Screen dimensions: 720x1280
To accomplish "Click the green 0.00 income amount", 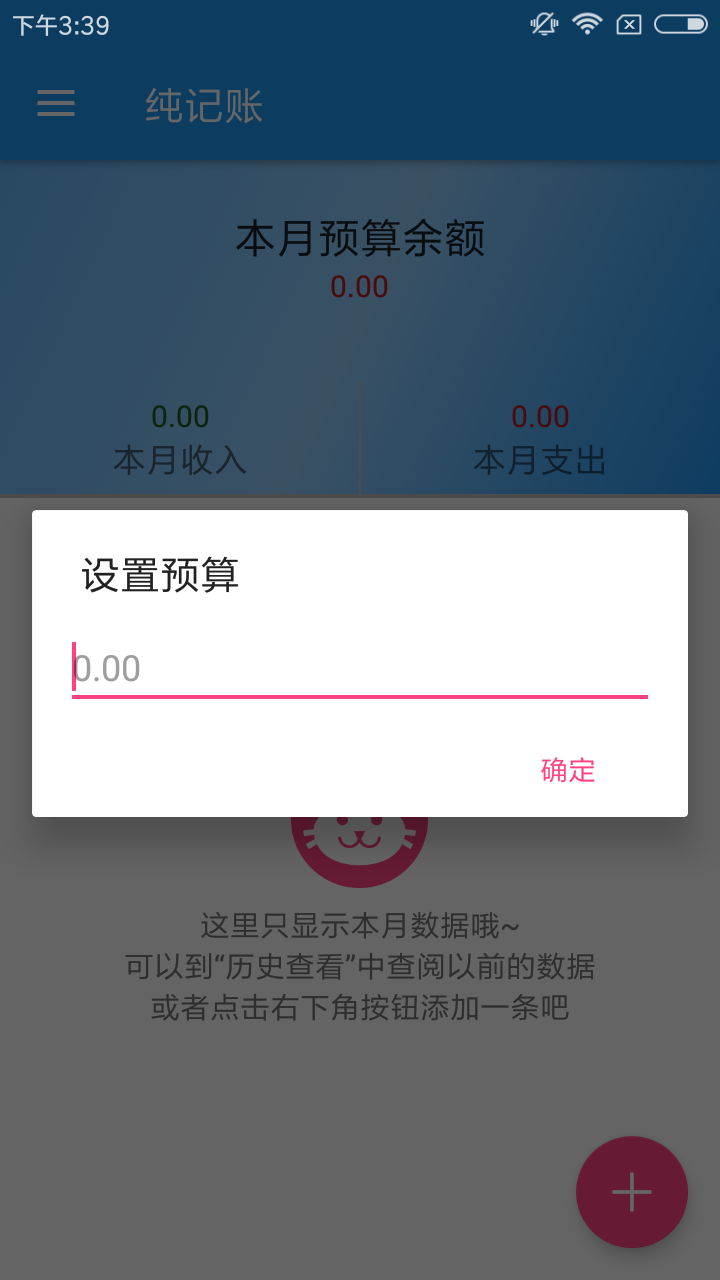I will [x=180, y=416].
